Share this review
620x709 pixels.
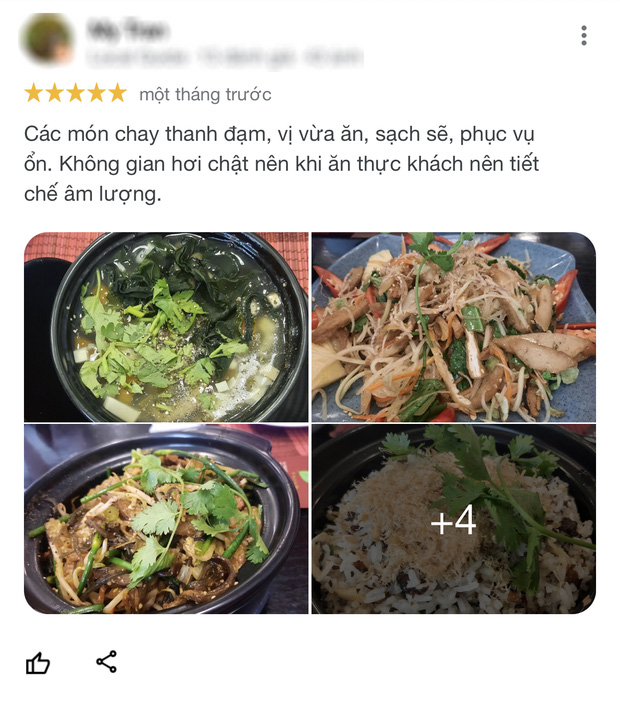click(x=106, y=662)
